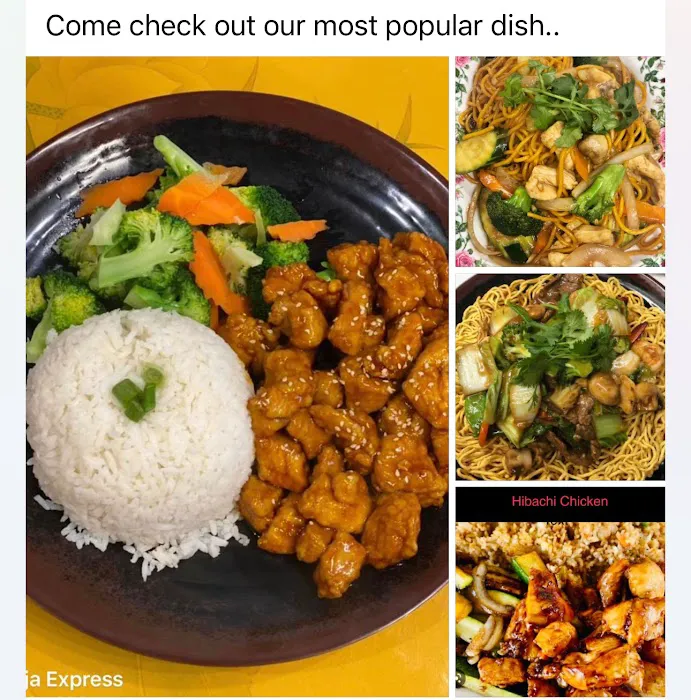The image size is (691, 700).
Task: Open the lo mein noodles with broccoli photo
Action: [x=560, y=161]
